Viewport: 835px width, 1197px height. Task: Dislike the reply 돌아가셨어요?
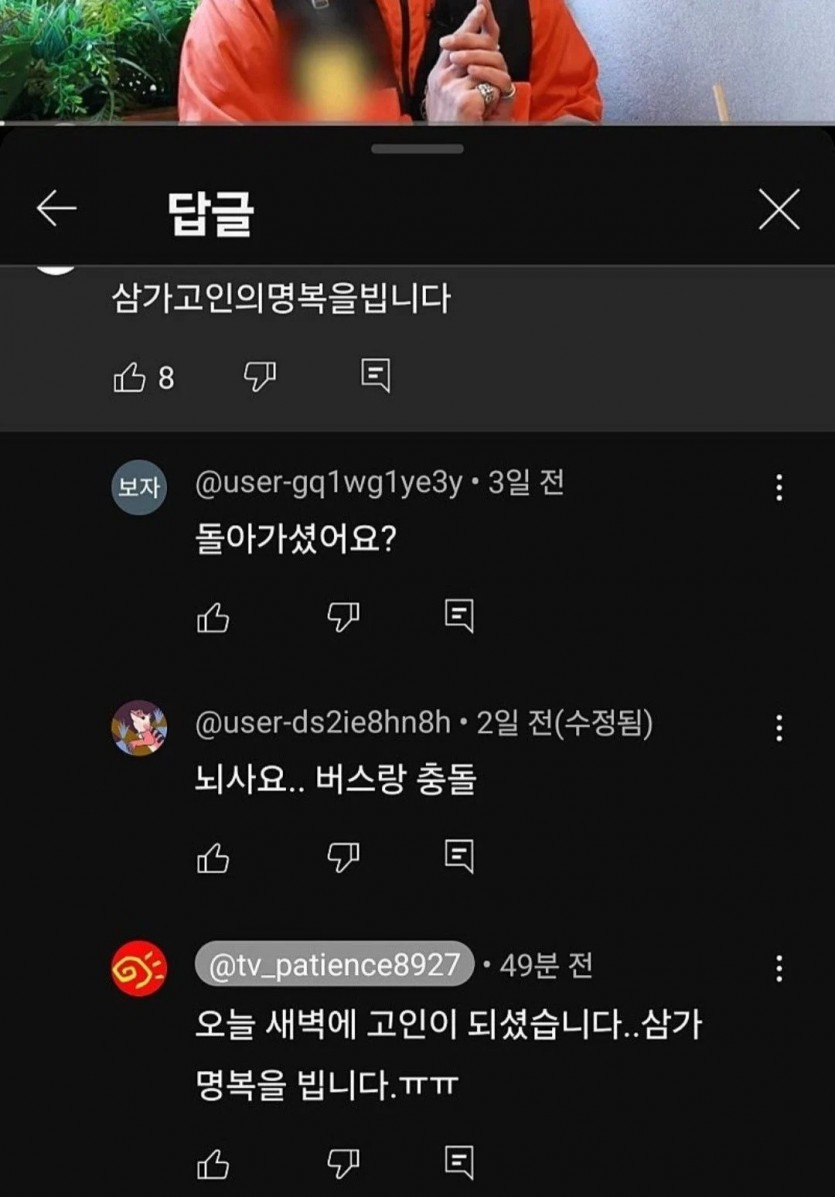coord(343,617)
